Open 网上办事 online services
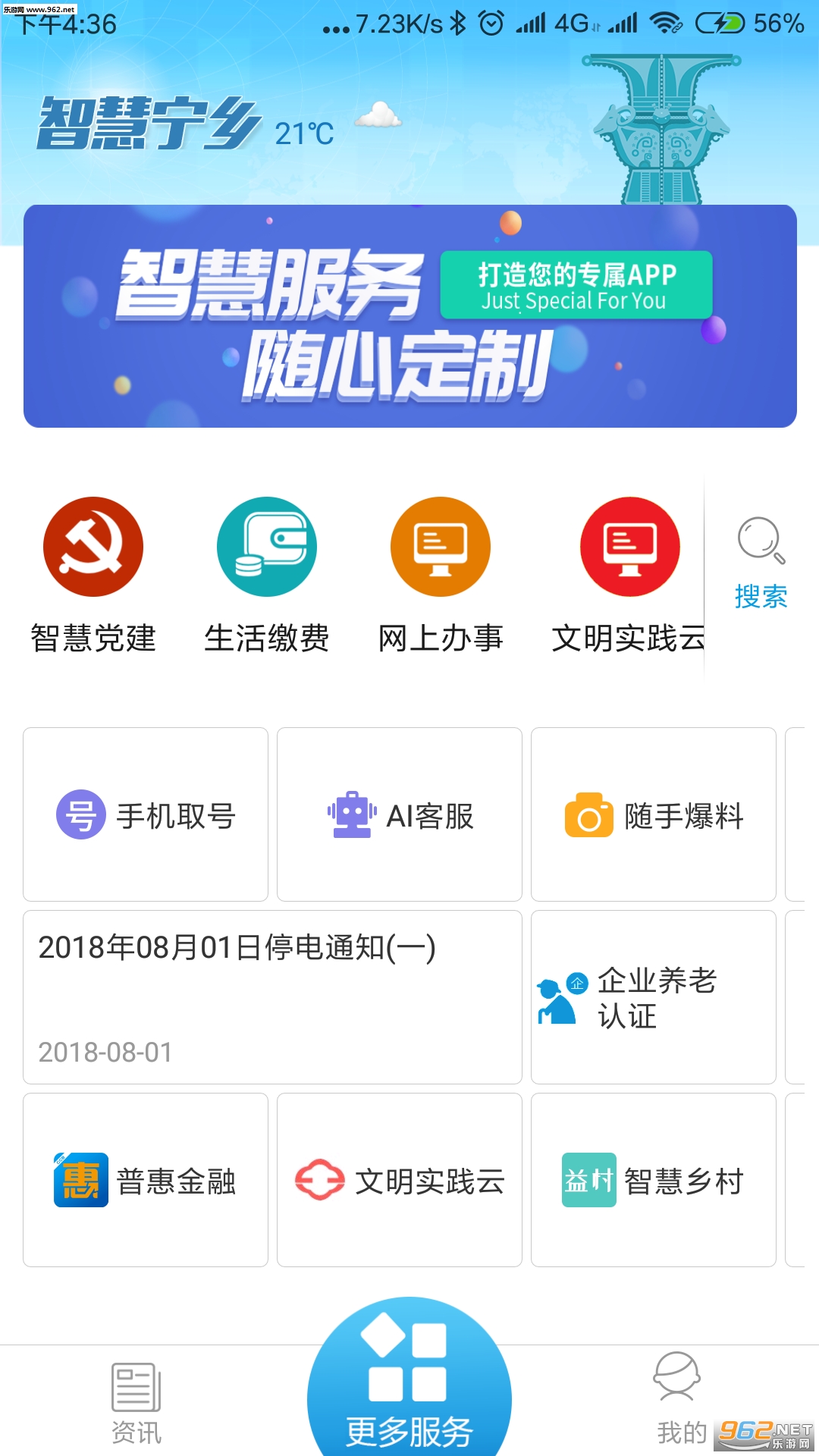The width and height of the screenshot is (819, 1456). [x=441, y=547]
